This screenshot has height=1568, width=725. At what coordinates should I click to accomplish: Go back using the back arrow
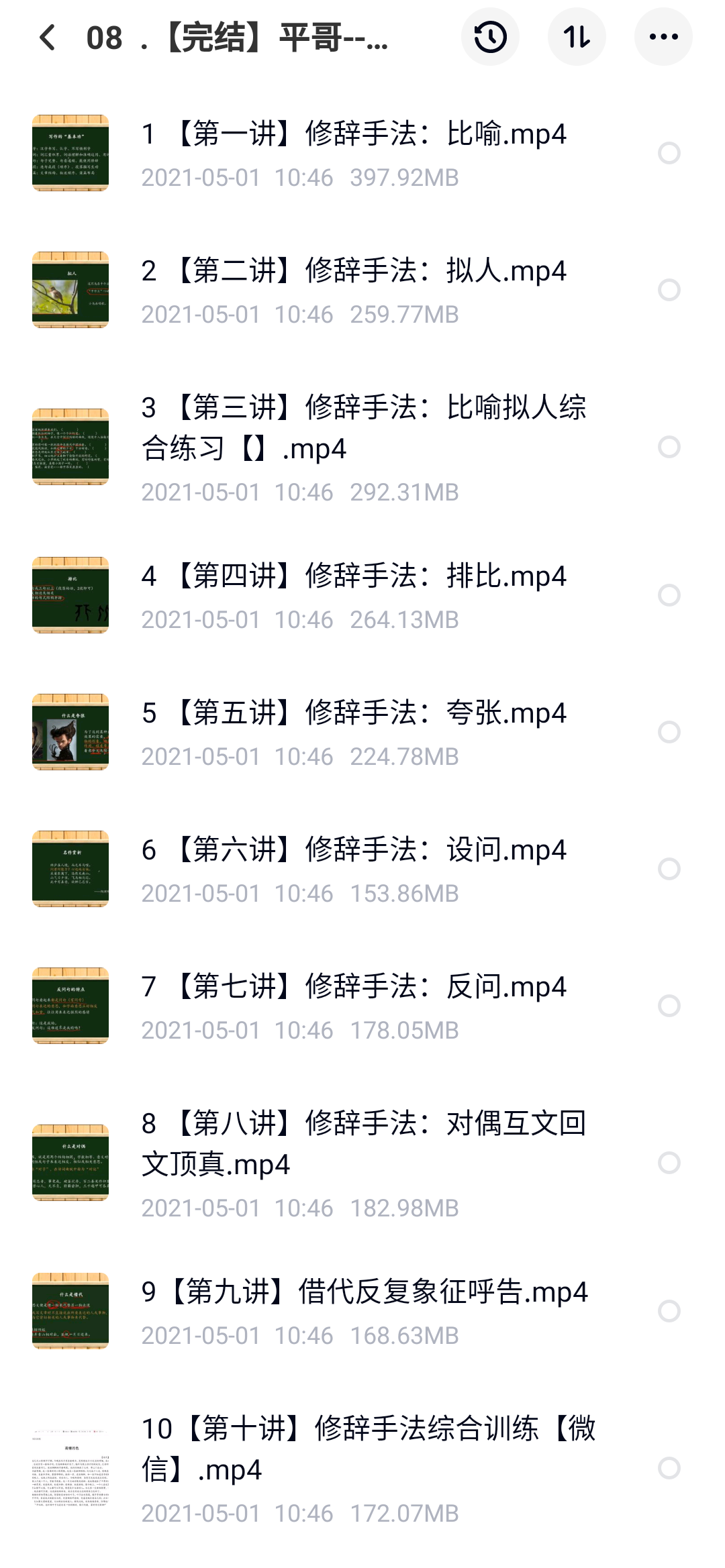[47, 38]
